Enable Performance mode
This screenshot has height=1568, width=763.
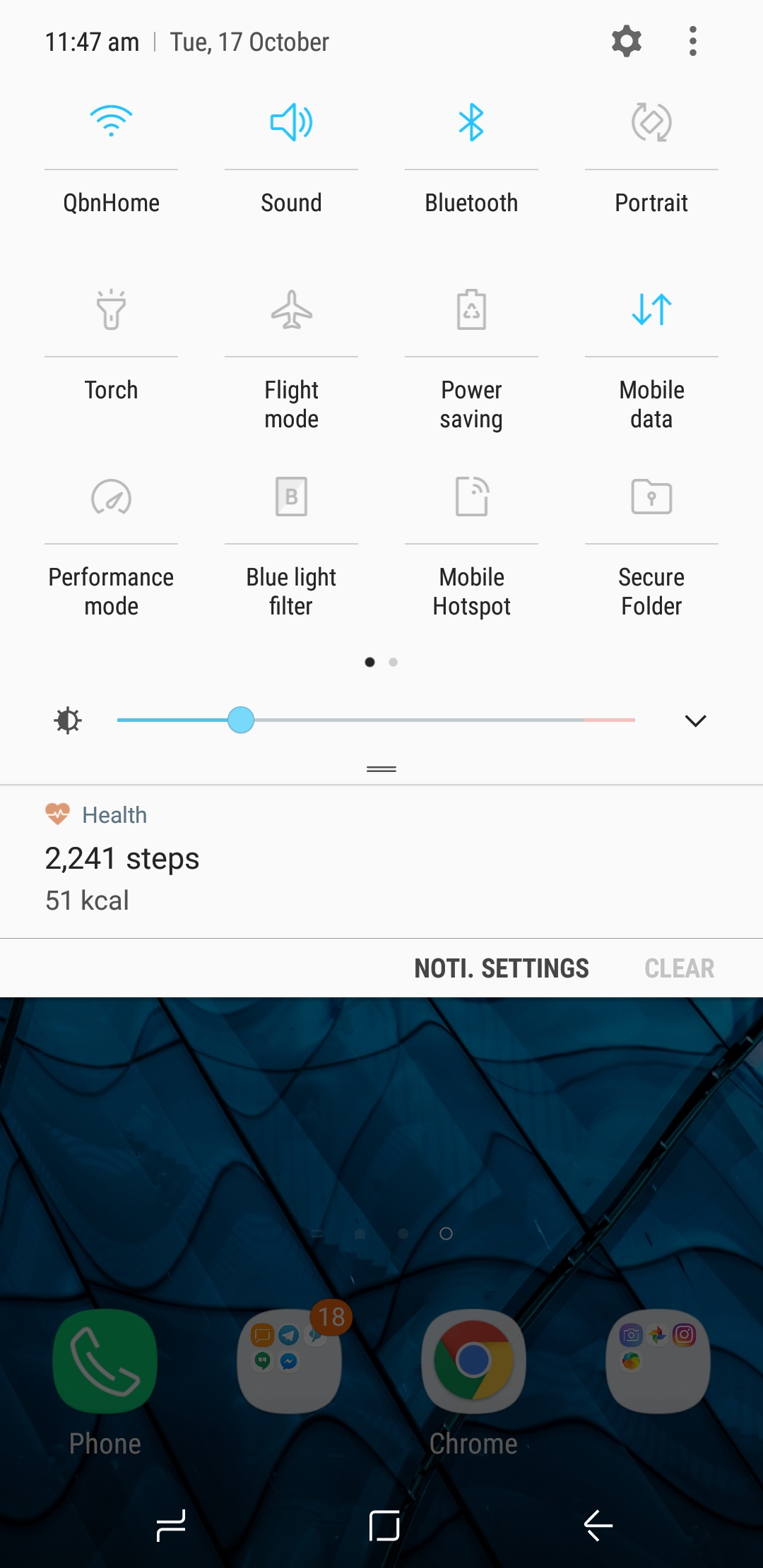pos(111,497)
